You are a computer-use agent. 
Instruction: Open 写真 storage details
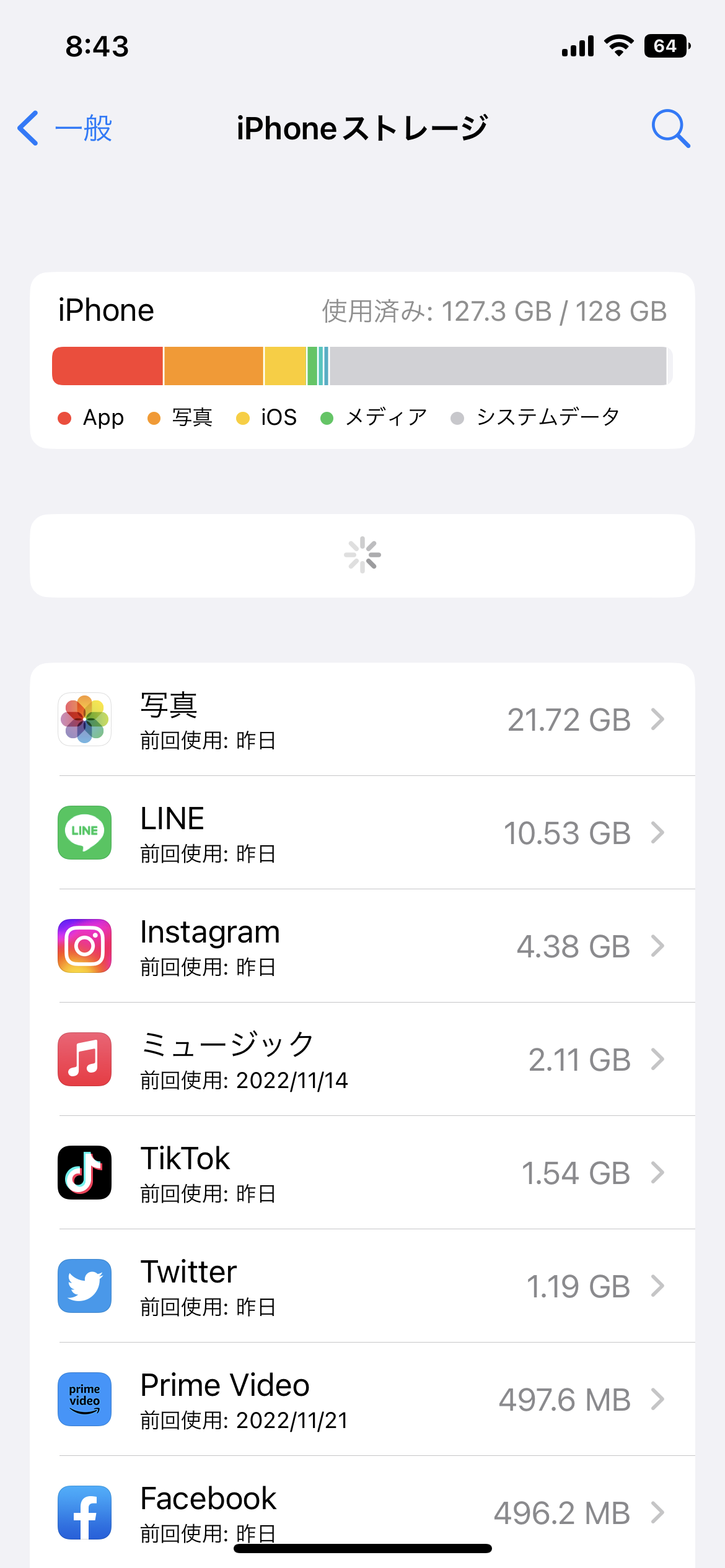click(362, 720)
